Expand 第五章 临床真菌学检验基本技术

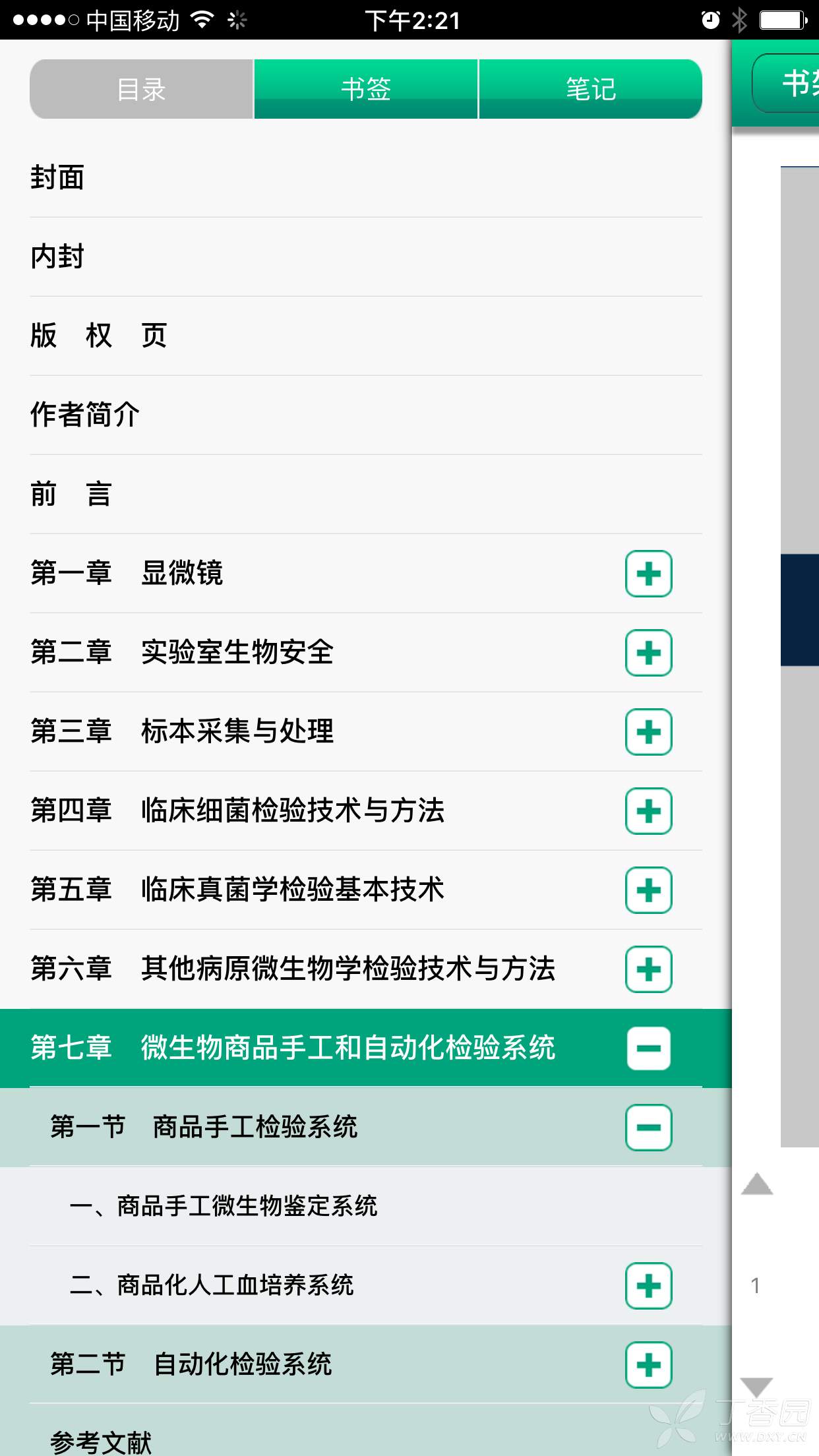click(x=648, y=890)
